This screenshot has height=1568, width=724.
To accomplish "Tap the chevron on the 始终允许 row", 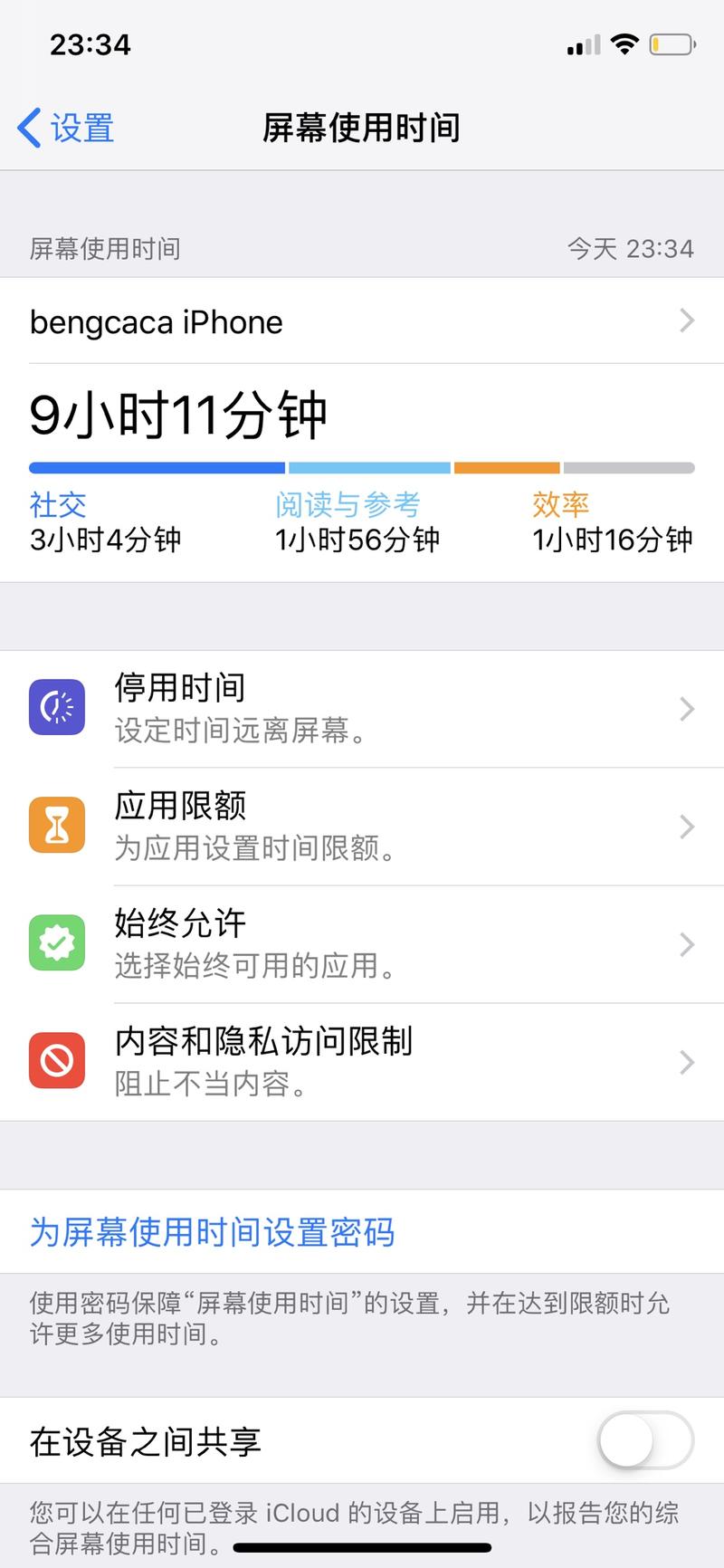I will (x=686, y=943).
